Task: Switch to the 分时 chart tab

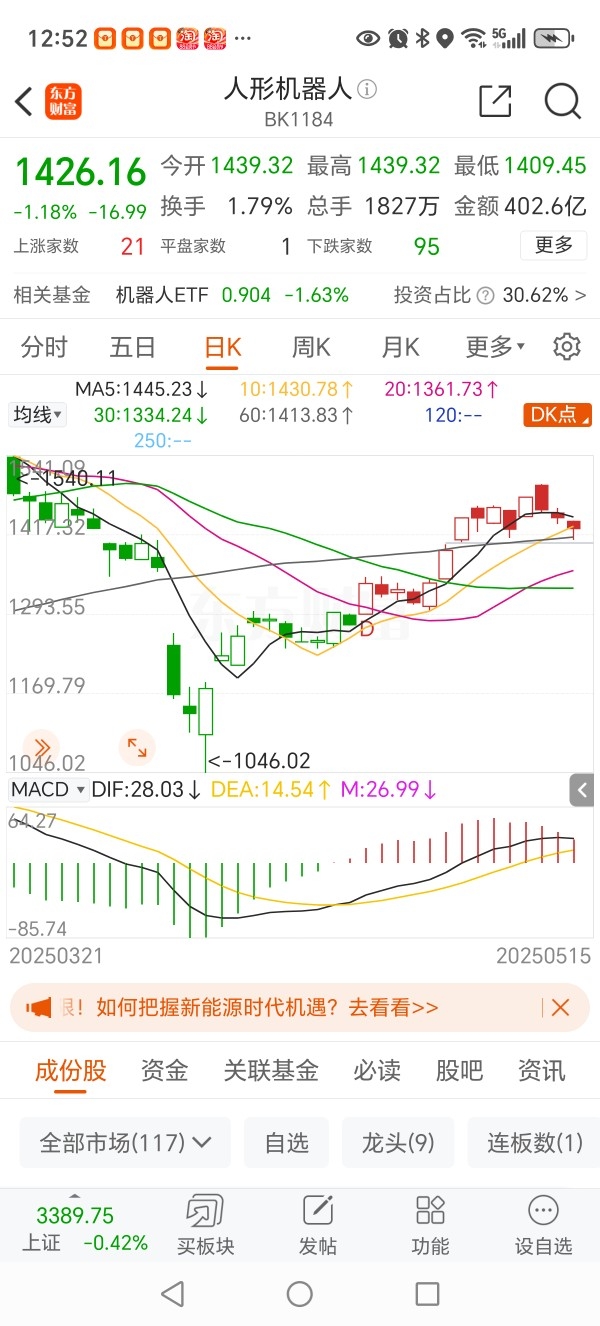Action: coord(44,347)
